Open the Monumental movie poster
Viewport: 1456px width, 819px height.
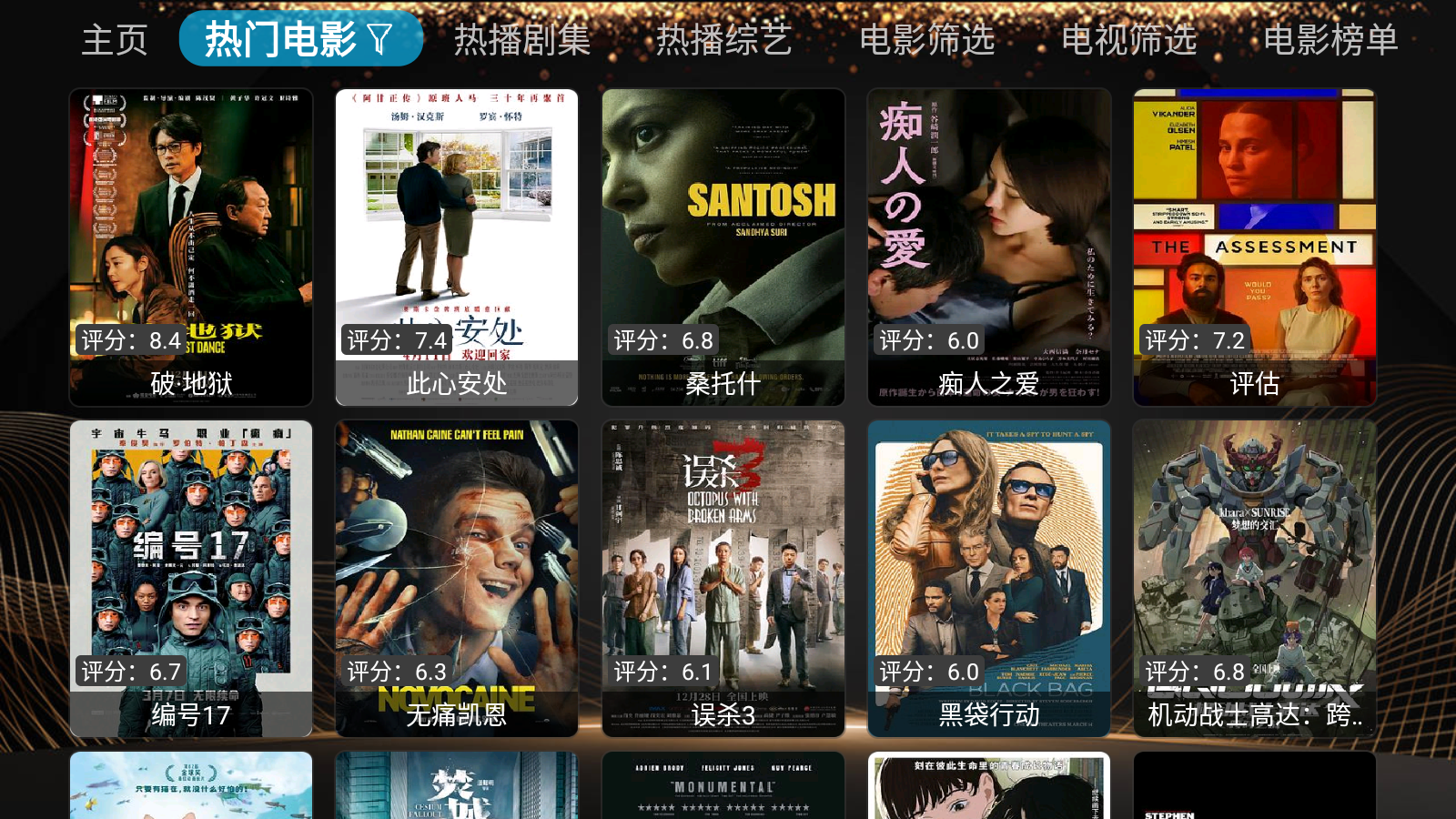(723, 785)
